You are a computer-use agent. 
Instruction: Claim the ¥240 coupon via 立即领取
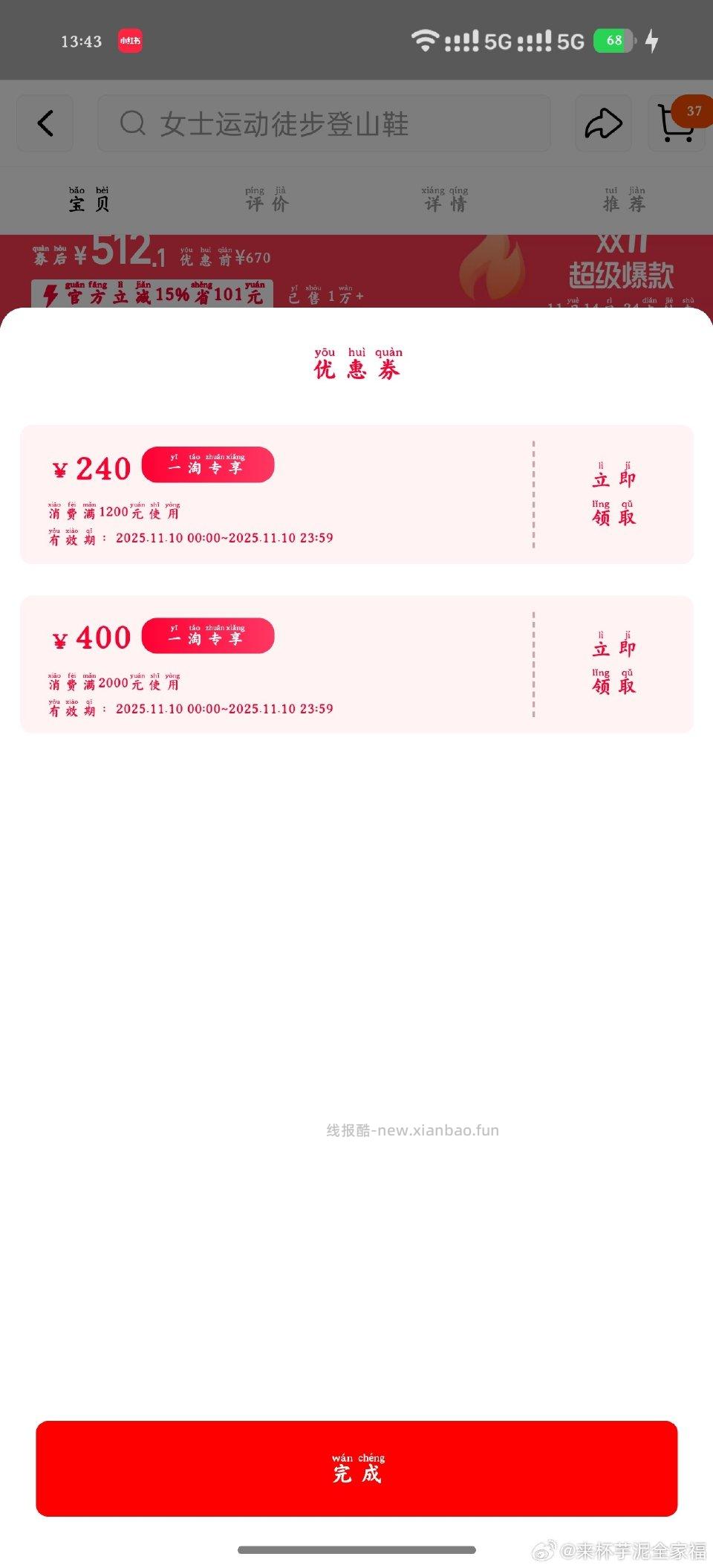click(613, 496)
